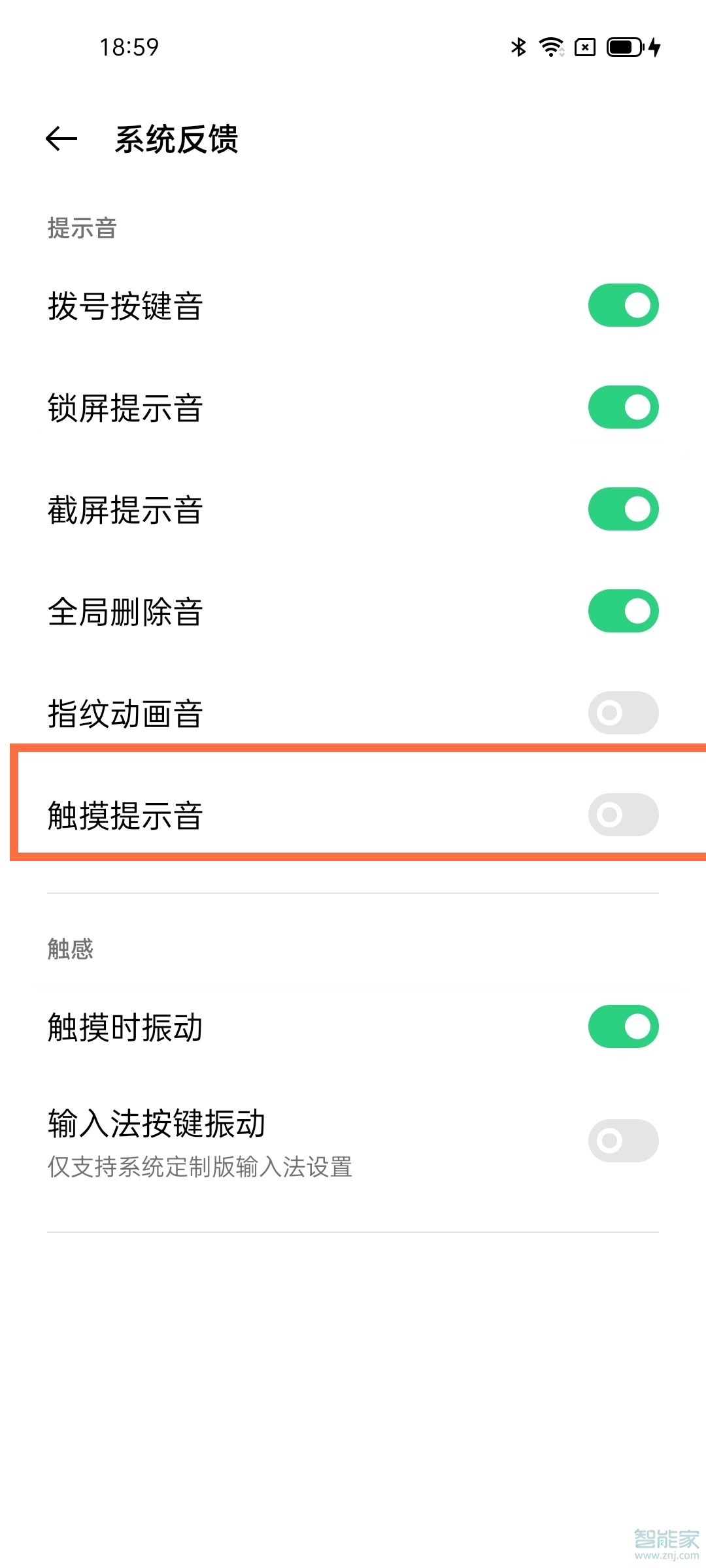The image size is (706, 1568).
Task: Click the battery indicator icon
Action: point(622,47)
